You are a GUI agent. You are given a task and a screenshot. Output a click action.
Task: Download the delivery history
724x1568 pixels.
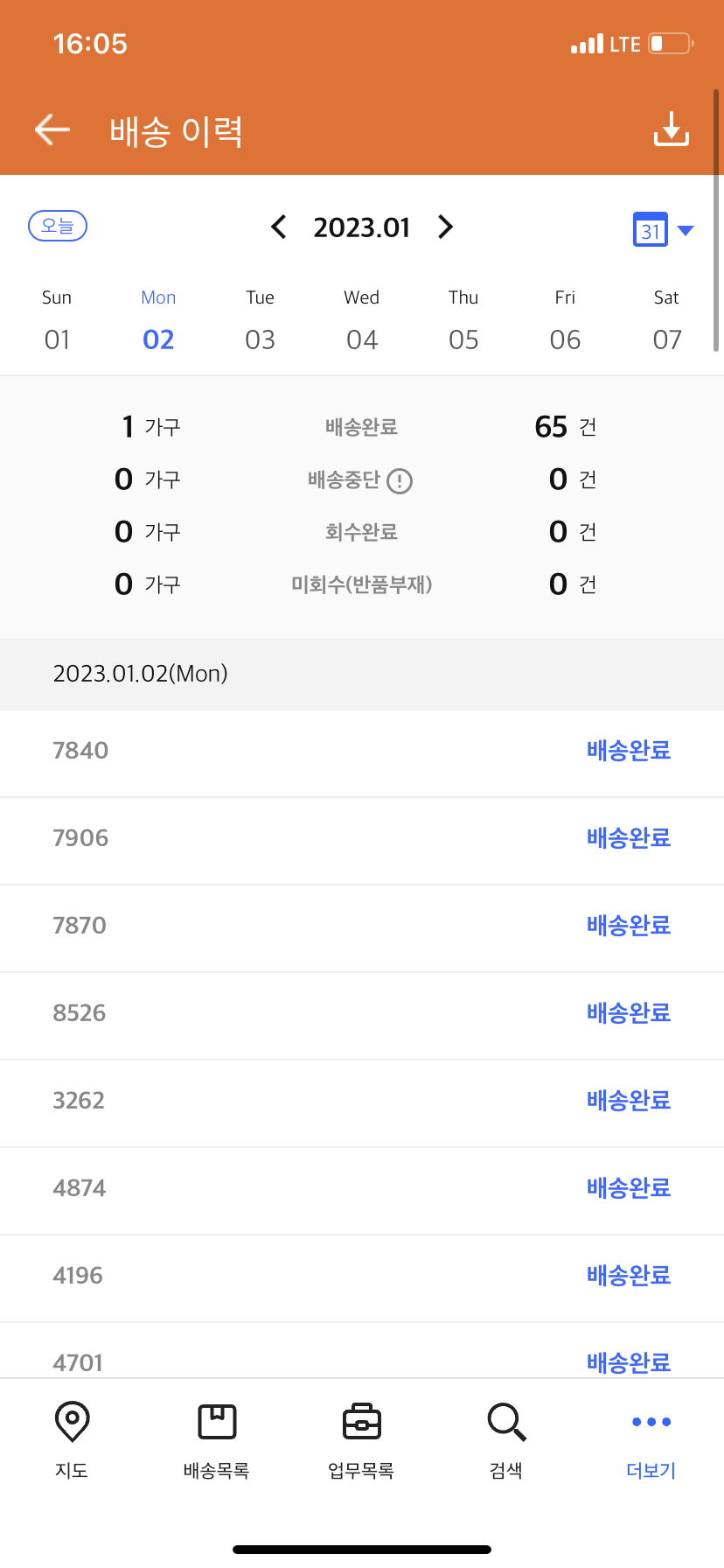tap(672, 129)
